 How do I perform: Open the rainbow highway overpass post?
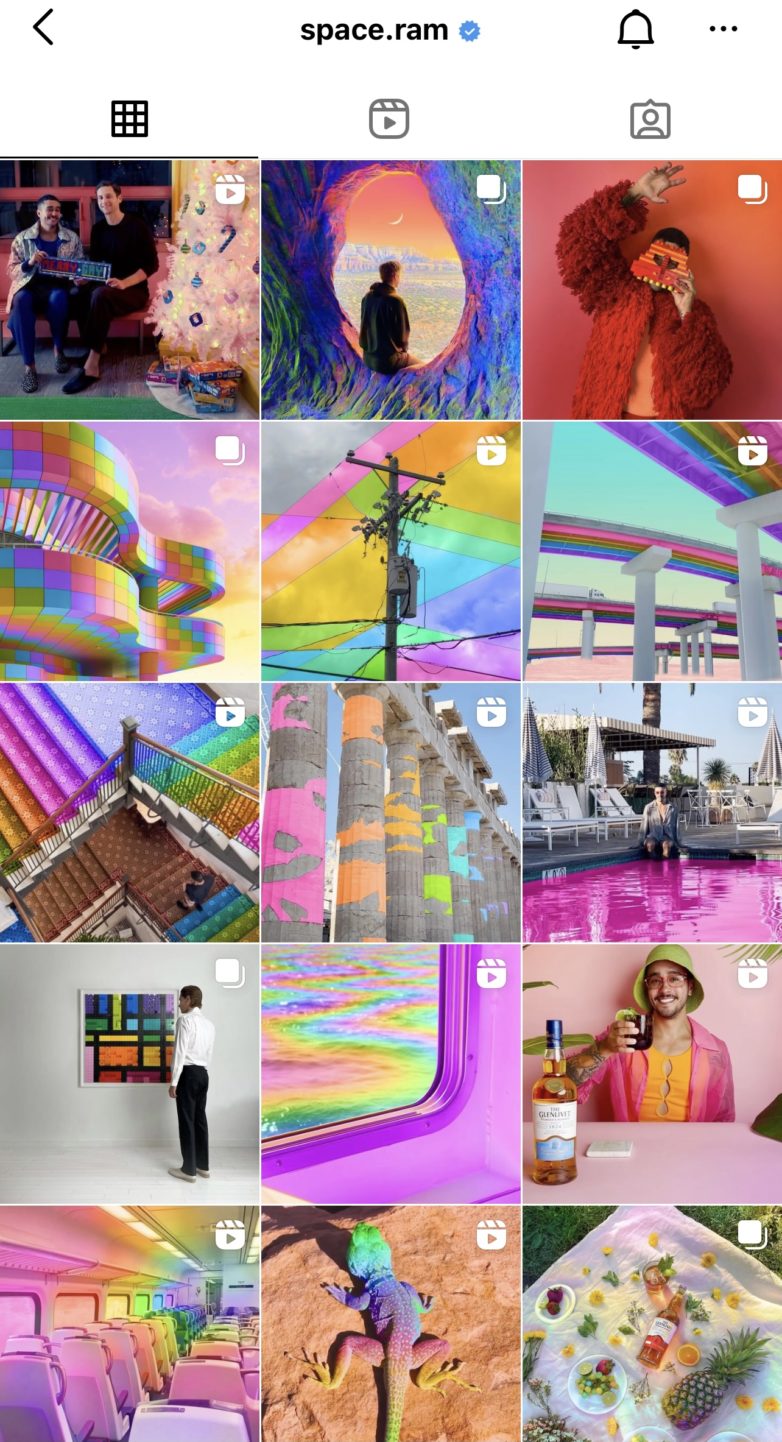click(x=651, y=550)
